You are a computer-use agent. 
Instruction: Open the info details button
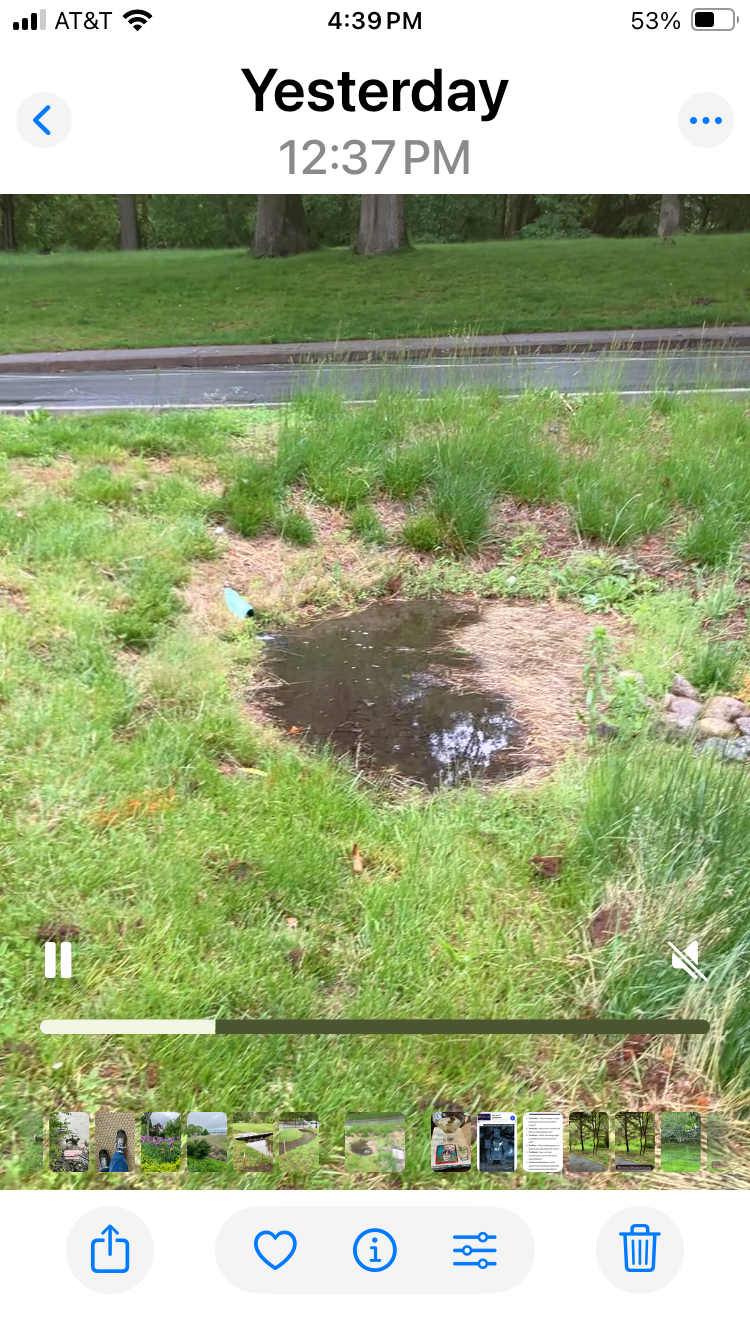click(375, 1250)
